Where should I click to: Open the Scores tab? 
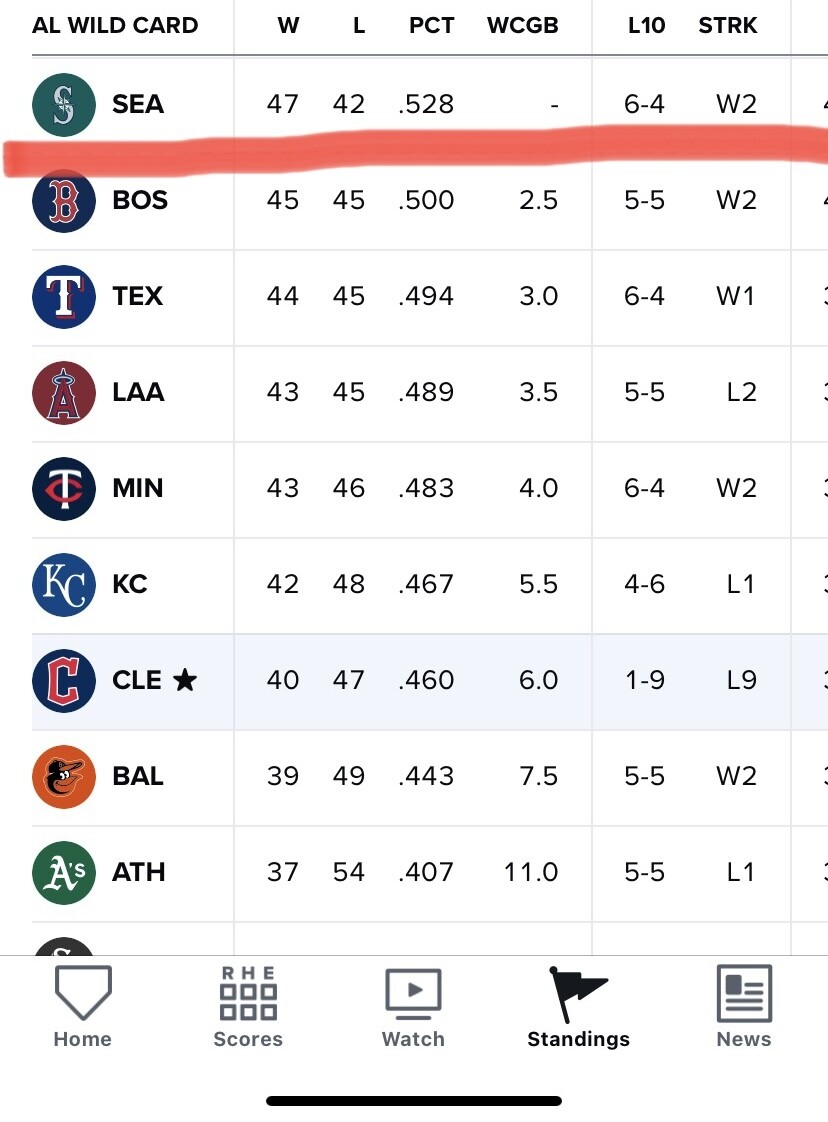pos(248,1006)
